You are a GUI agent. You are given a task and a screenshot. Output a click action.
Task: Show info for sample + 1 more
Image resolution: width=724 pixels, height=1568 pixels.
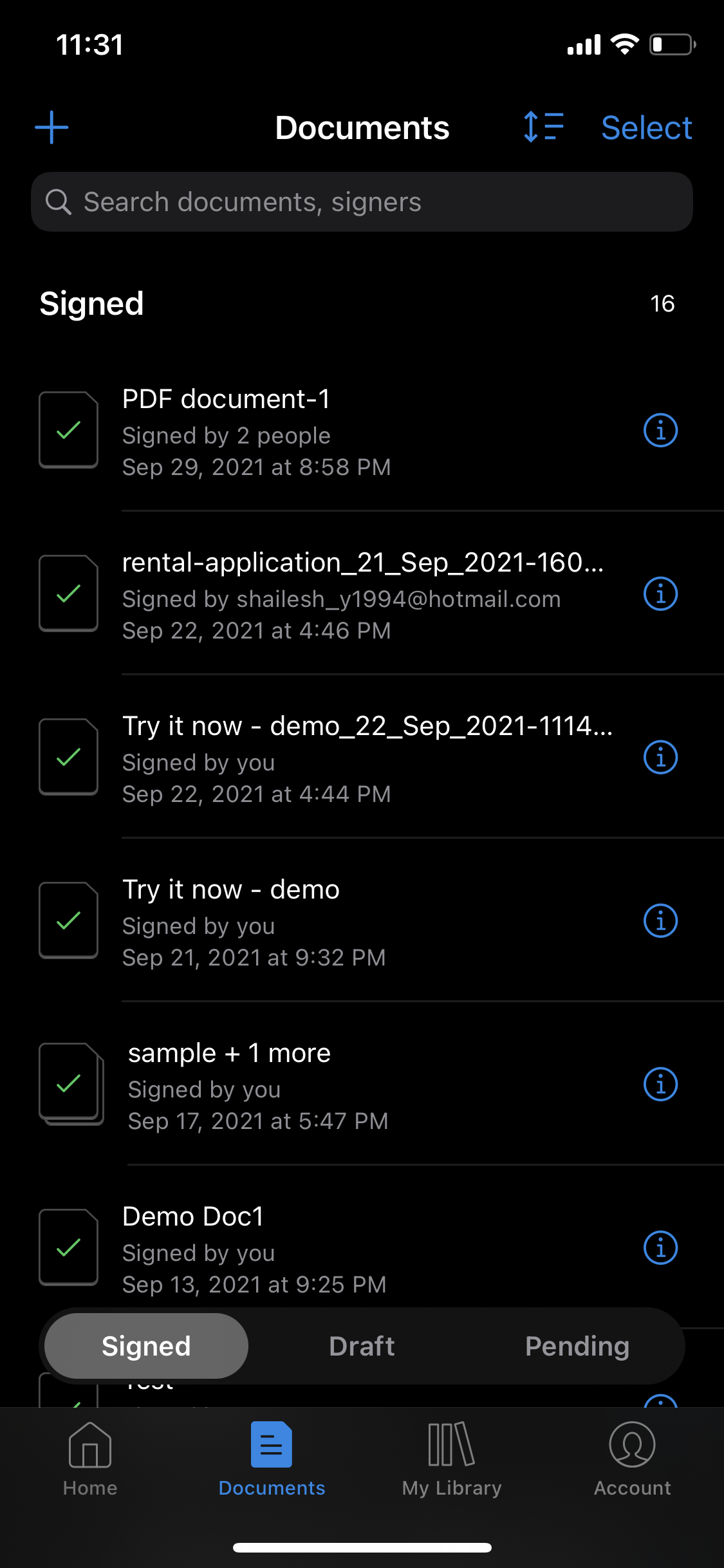click(660, 1084)
